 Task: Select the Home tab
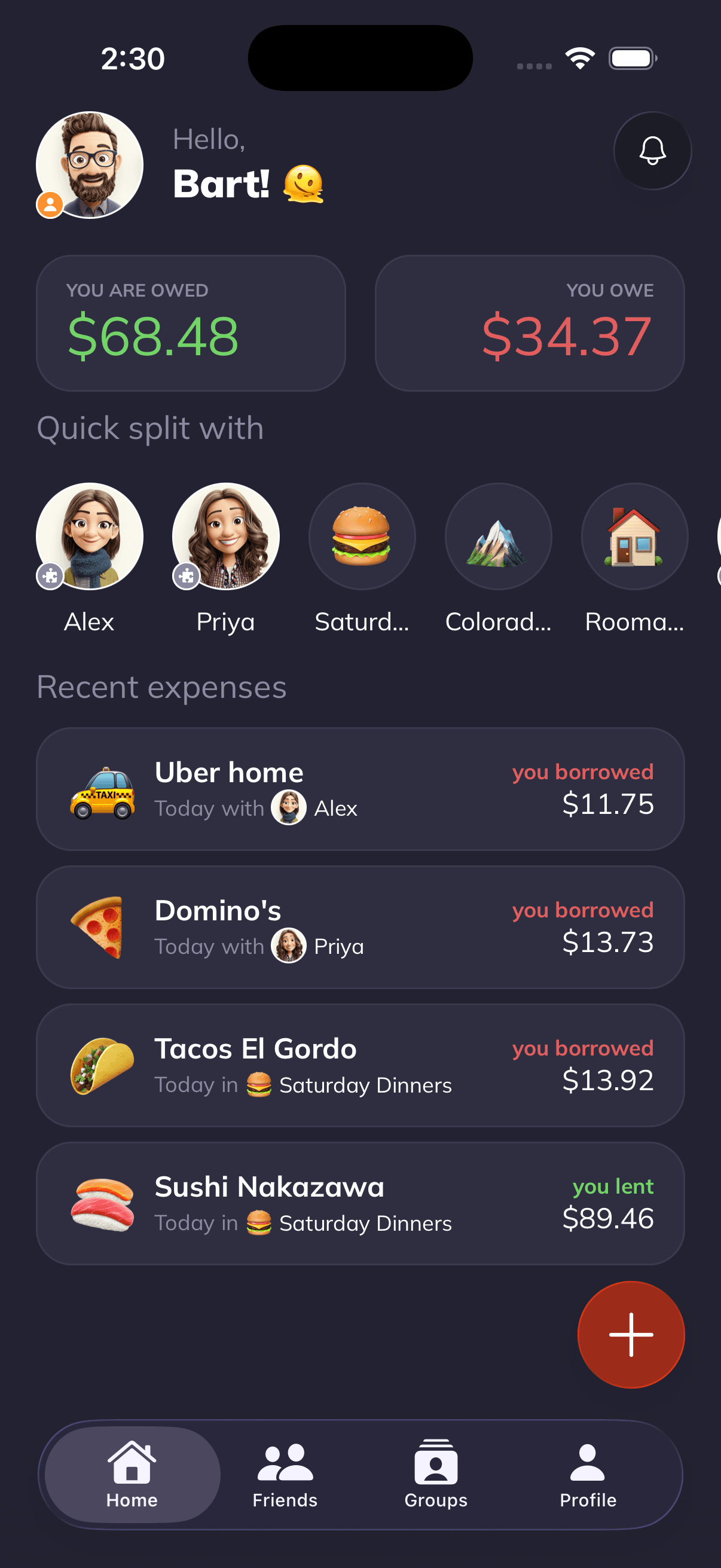pos(132,1473)
